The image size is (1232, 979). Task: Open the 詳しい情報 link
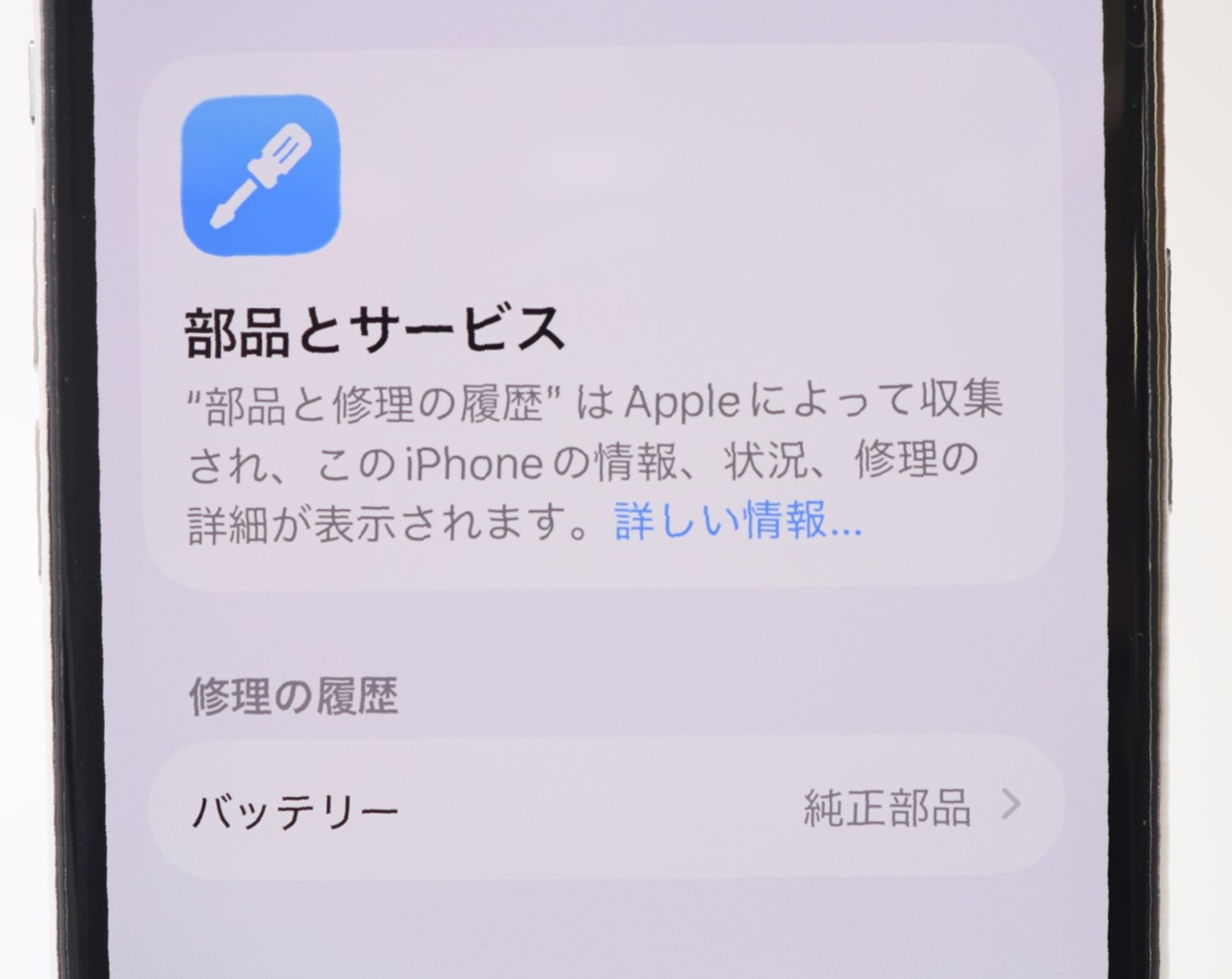737,521
